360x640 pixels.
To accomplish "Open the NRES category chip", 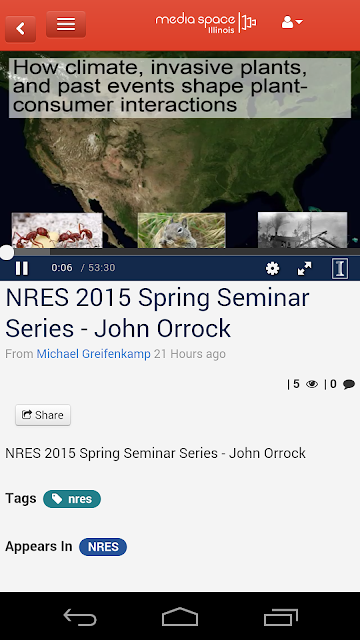I will (x=103, y=547).
